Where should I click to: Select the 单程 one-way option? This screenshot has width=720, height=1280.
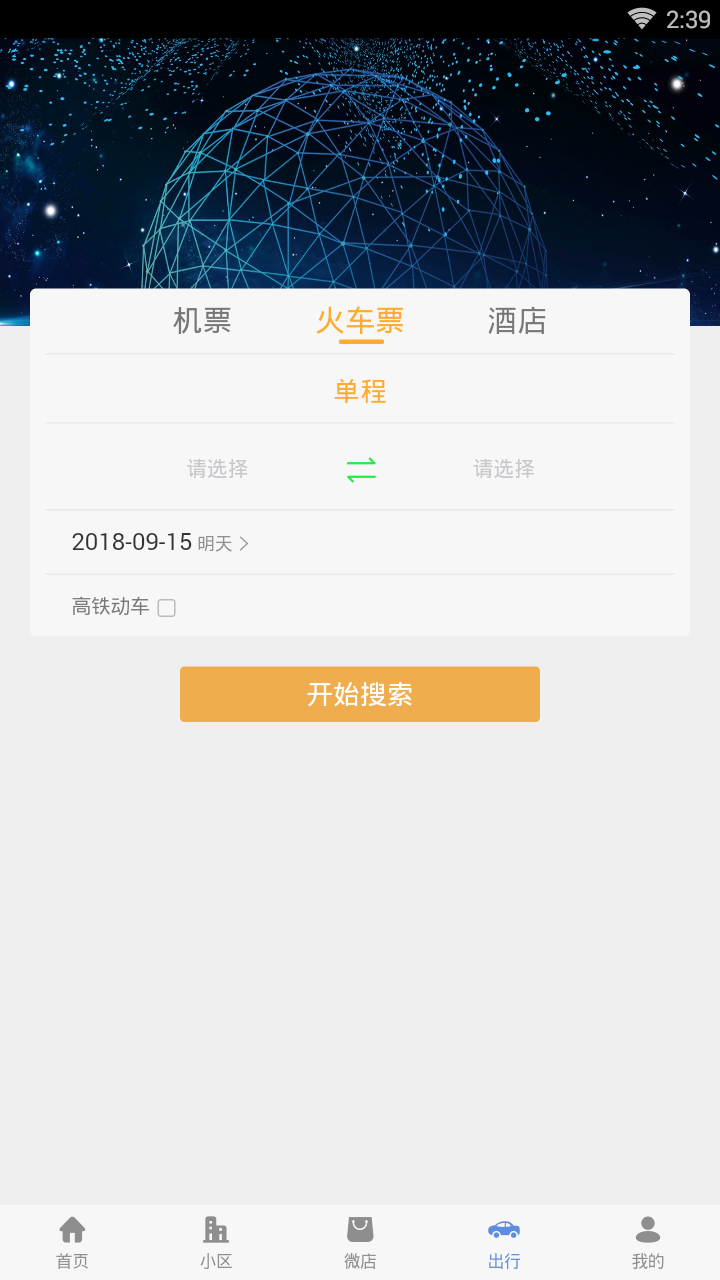click(359, 392)
